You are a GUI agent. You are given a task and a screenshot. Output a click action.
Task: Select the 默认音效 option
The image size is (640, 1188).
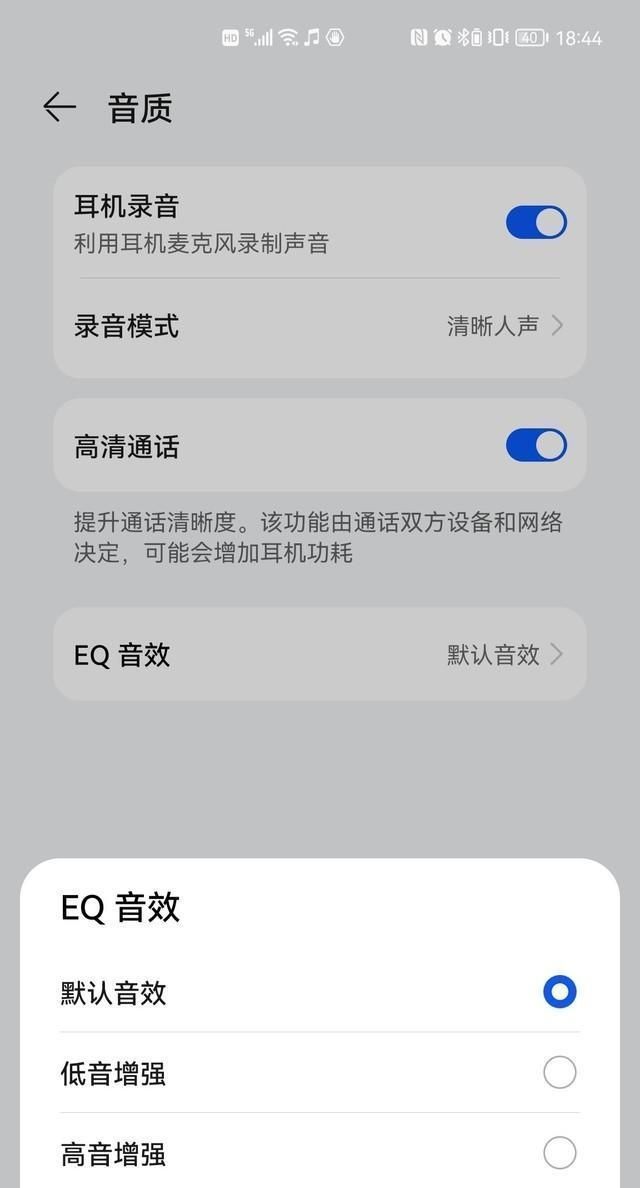[559, 993]
